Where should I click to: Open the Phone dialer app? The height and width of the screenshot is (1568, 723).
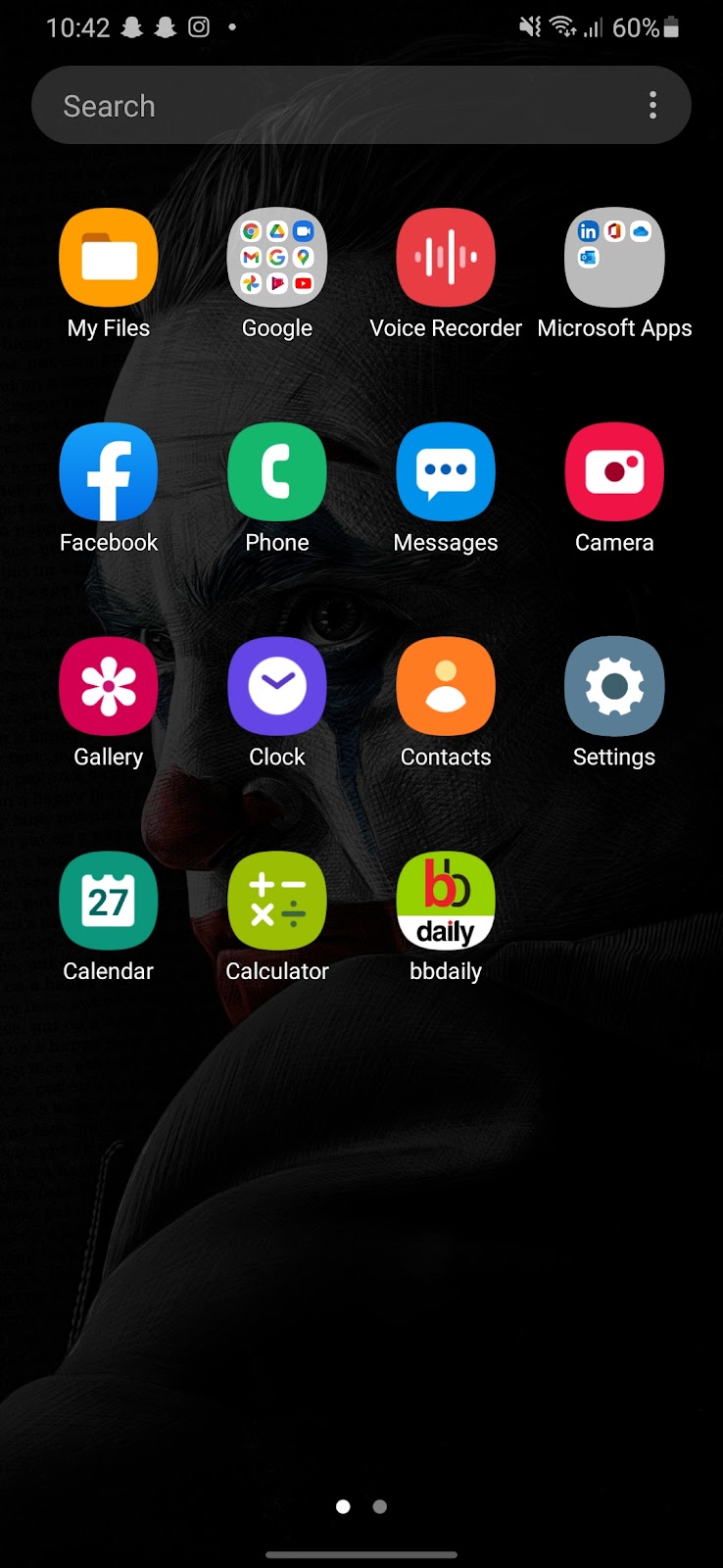[277, 471]
